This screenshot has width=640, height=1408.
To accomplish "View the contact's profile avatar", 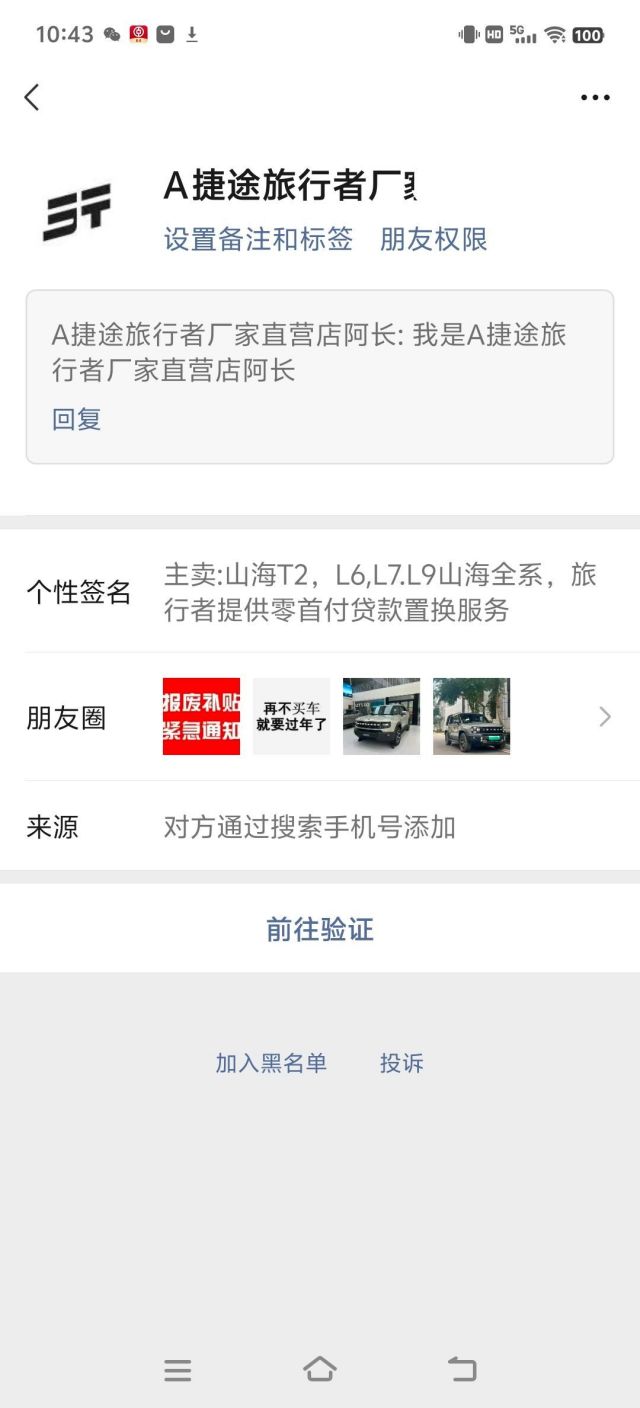I will (77, 212).
